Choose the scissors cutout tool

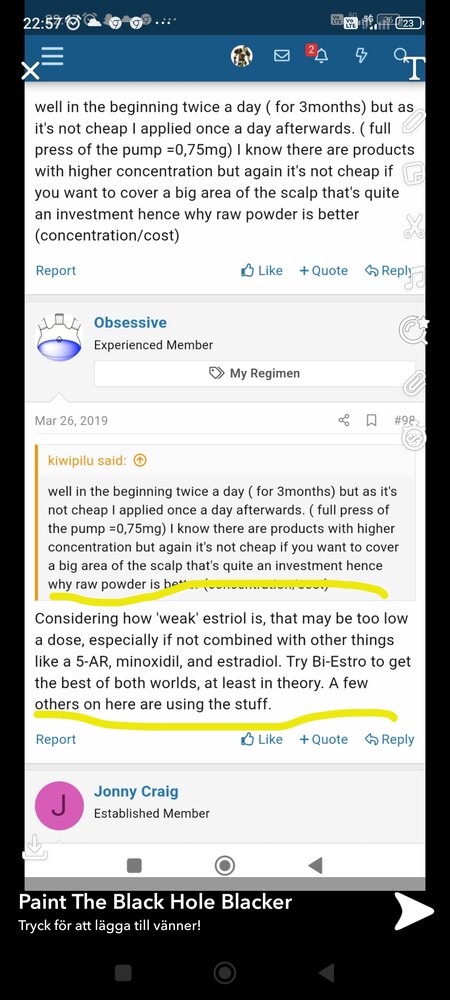(x=414, y=226)
